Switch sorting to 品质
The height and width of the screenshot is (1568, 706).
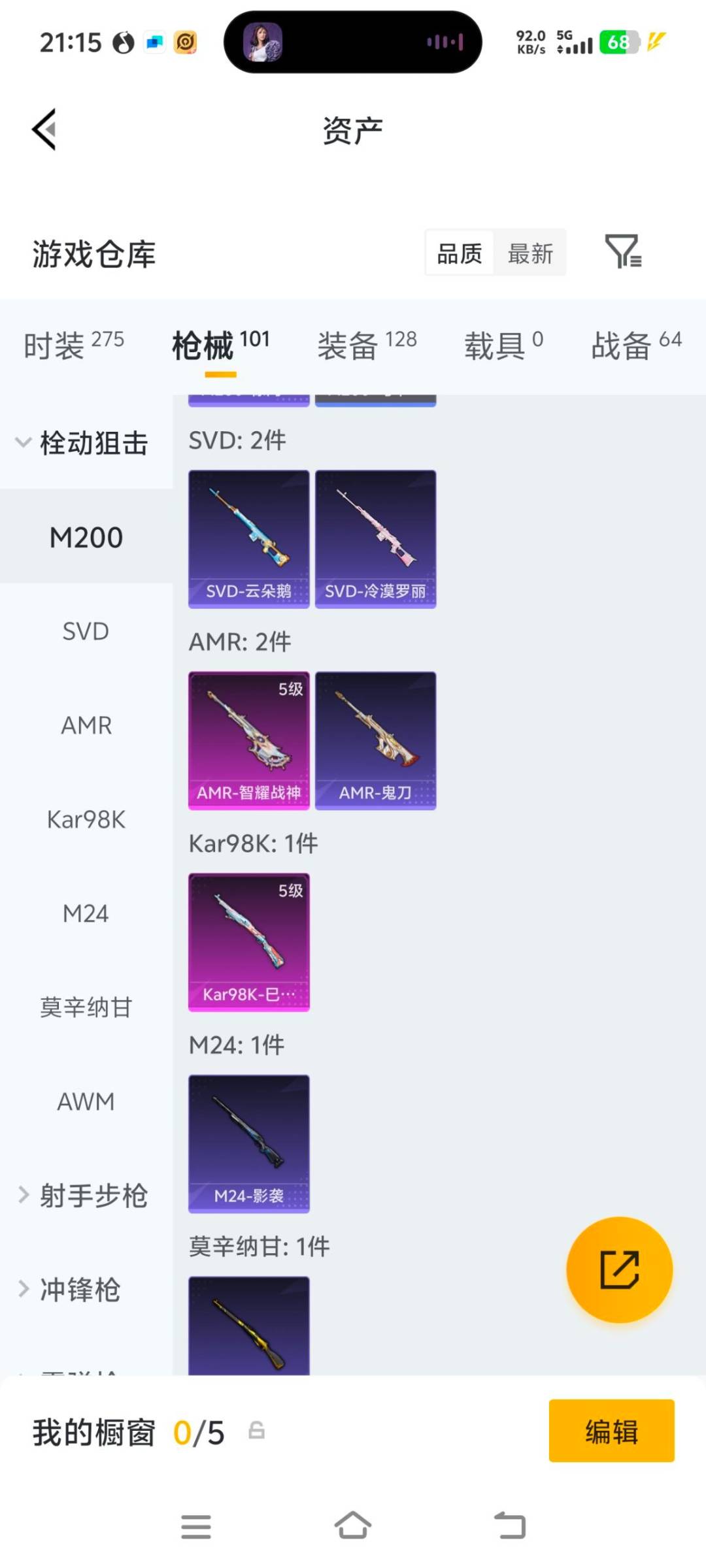(x=458, y=253)
